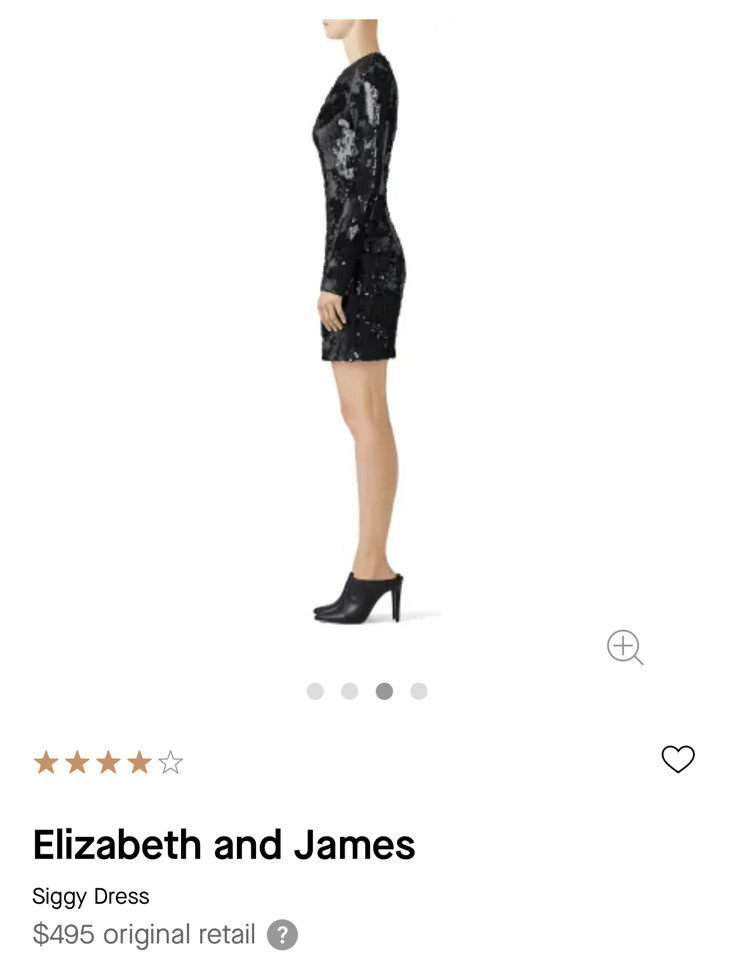This screenshot has height=957, width=740.
Task: Click the question mark beside the retail price
Action: tap(282, 936)
